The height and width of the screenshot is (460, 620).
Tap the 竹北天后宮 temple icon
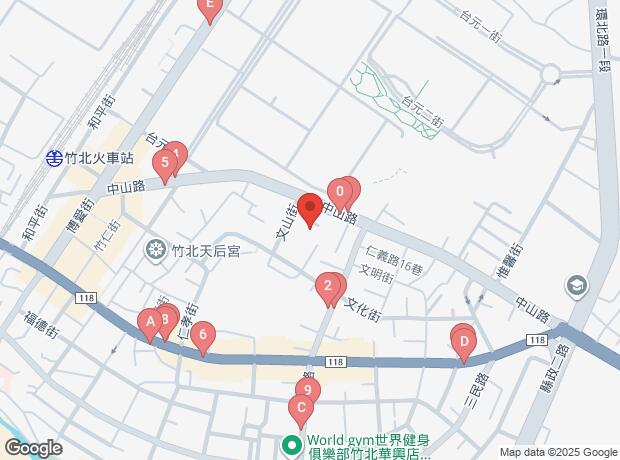click(156, 249)
